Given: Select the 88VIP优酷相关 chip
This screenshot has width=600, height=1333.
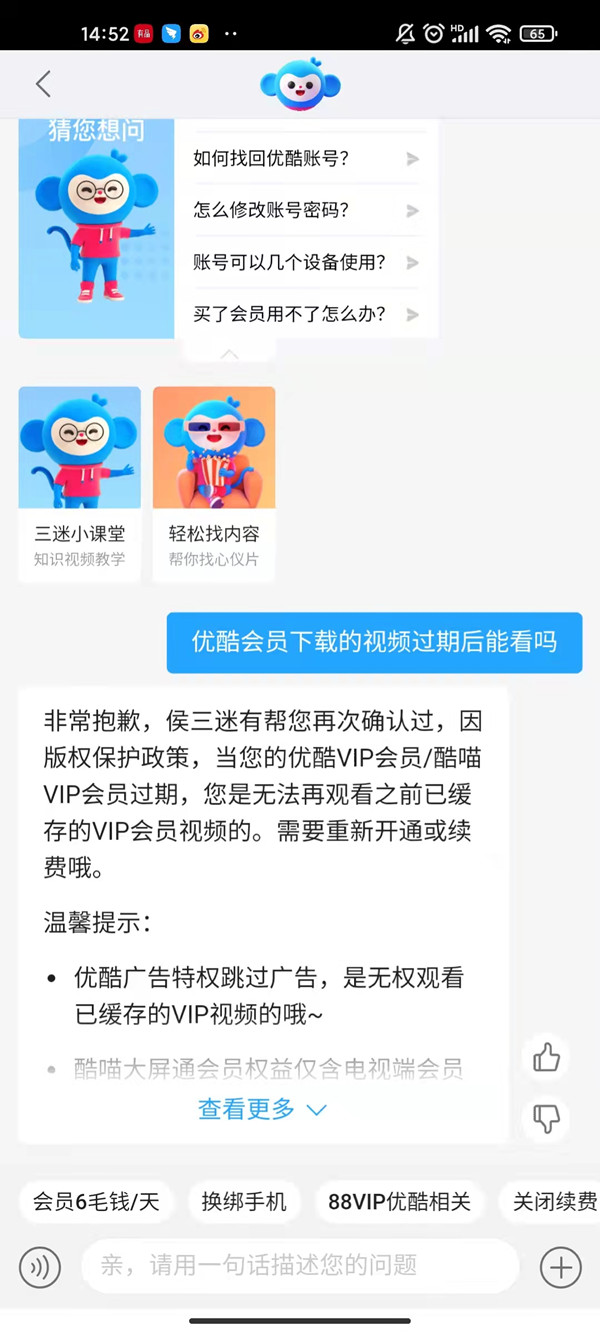Looking at the screenshot, I should (x=400, y=1202).
